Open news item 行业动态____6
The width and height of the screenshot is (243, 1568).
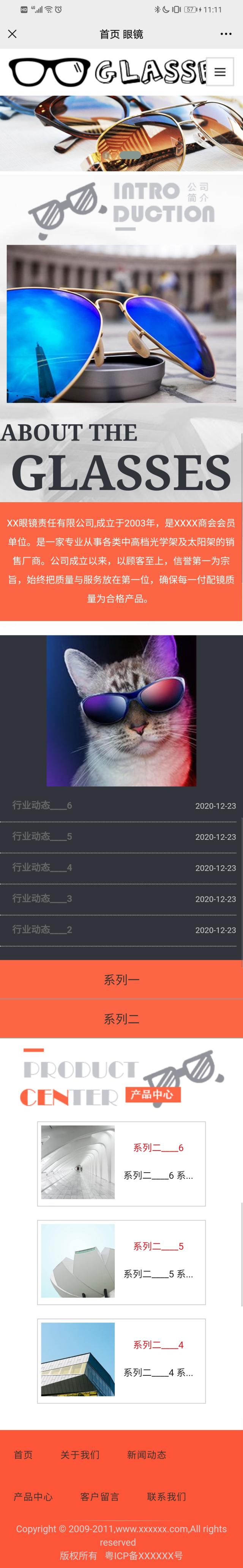42,805
